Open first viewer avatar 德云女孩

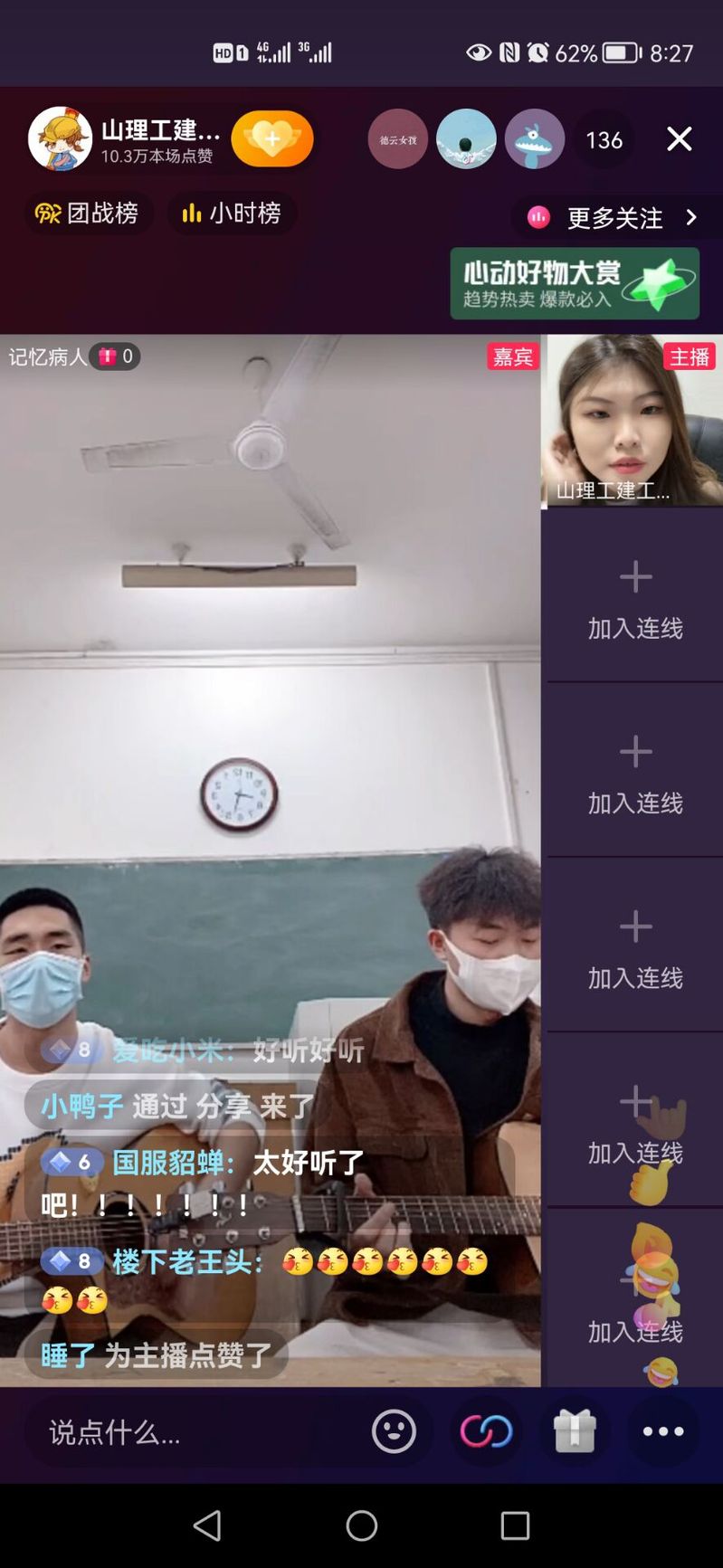point(397,139)
